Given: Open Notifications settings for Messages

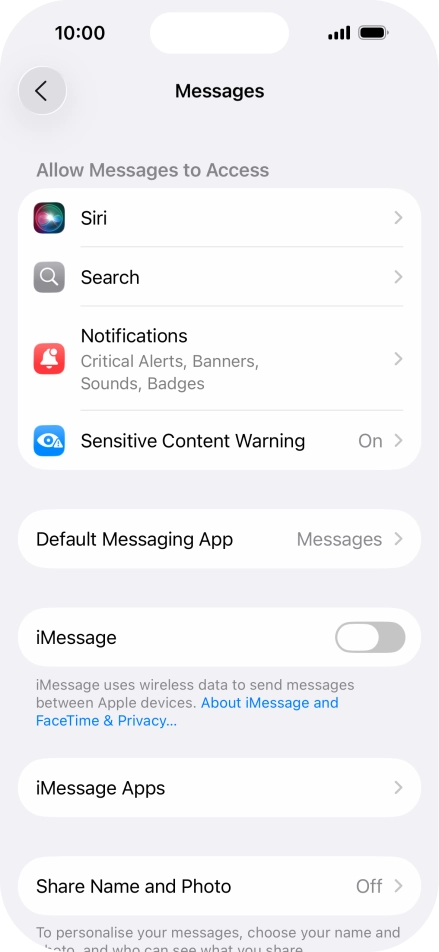Looking at the screenshot, I should [x=219, y=359].
